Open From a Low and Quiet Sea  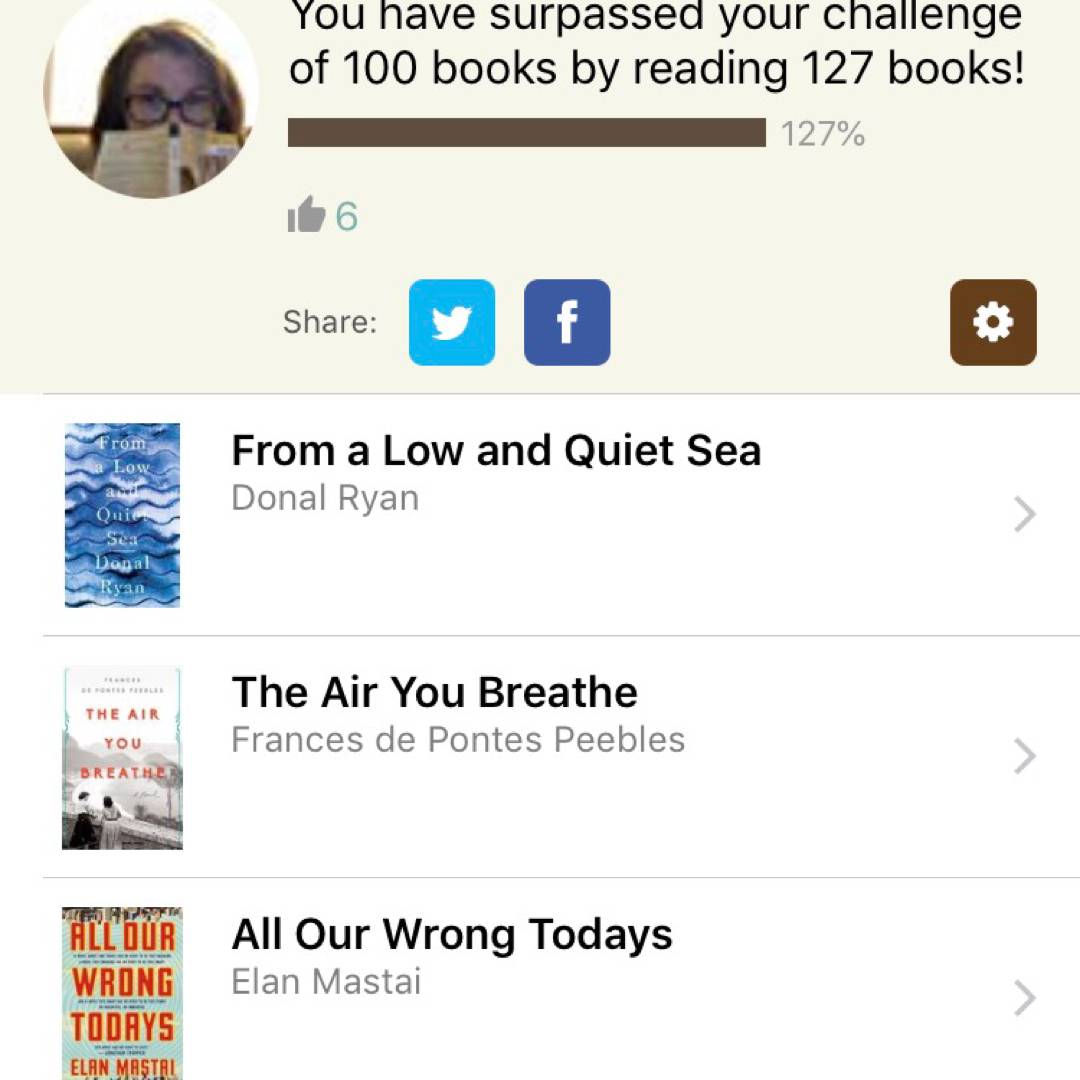coord(496,451)
